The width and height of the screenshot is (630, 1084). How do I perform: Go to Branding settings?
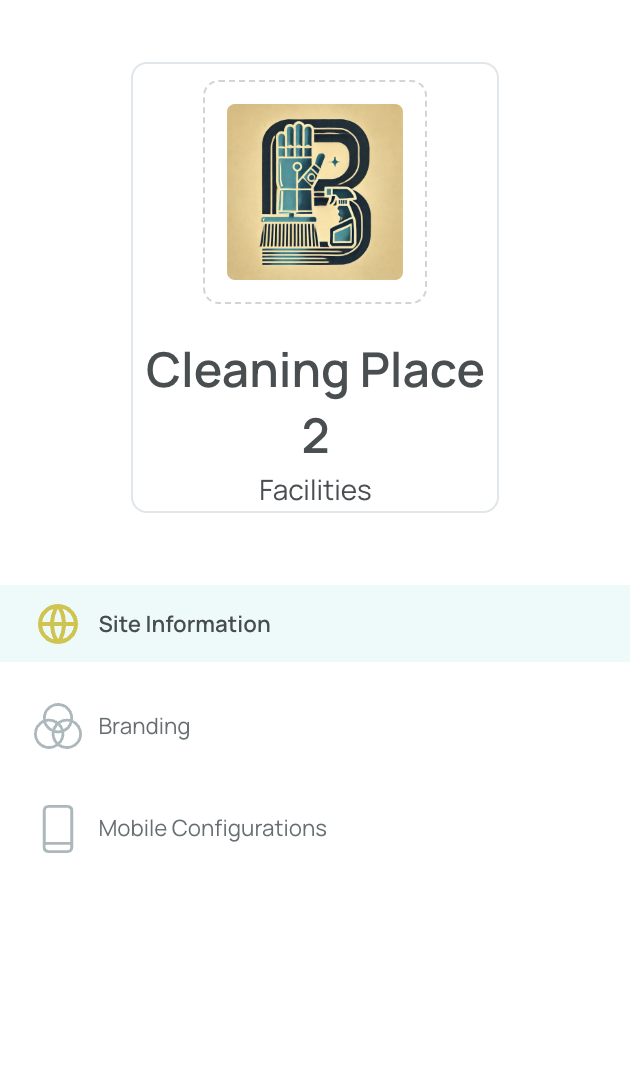coord(144,726)
